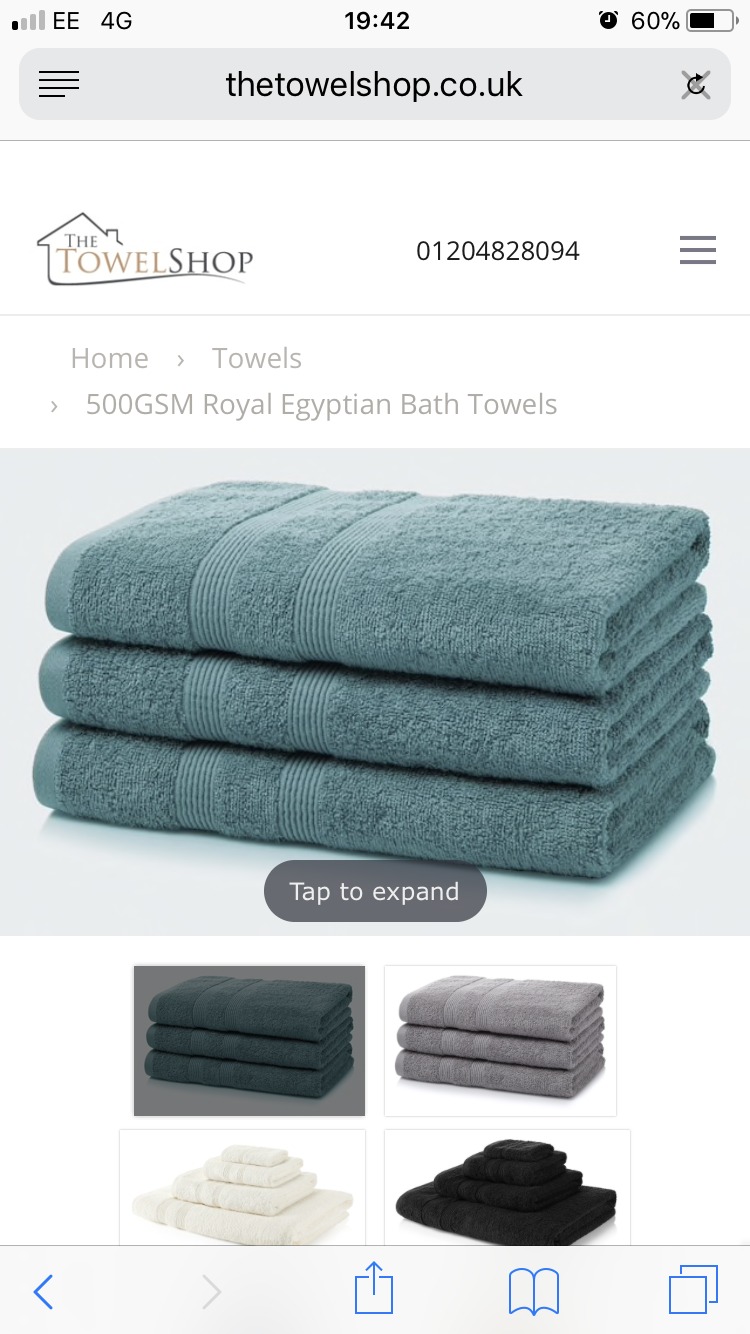
Task: Call 01204828094 phone number
Action: tap(497, 250)
